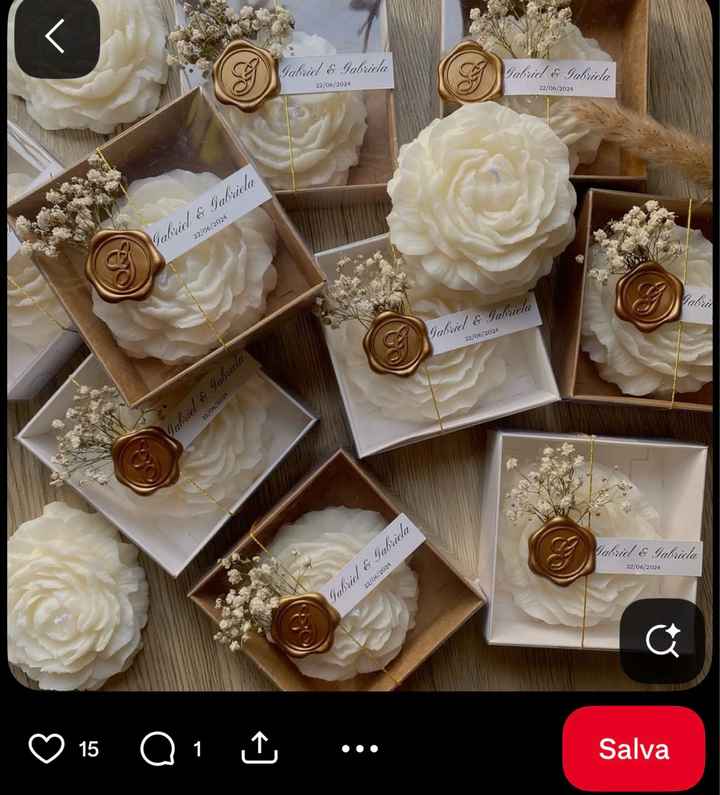Like this pin with the heart
Image resolution: width=720 pixels, height=795 pixels.
pyautogui.click(x=46, y=748)
